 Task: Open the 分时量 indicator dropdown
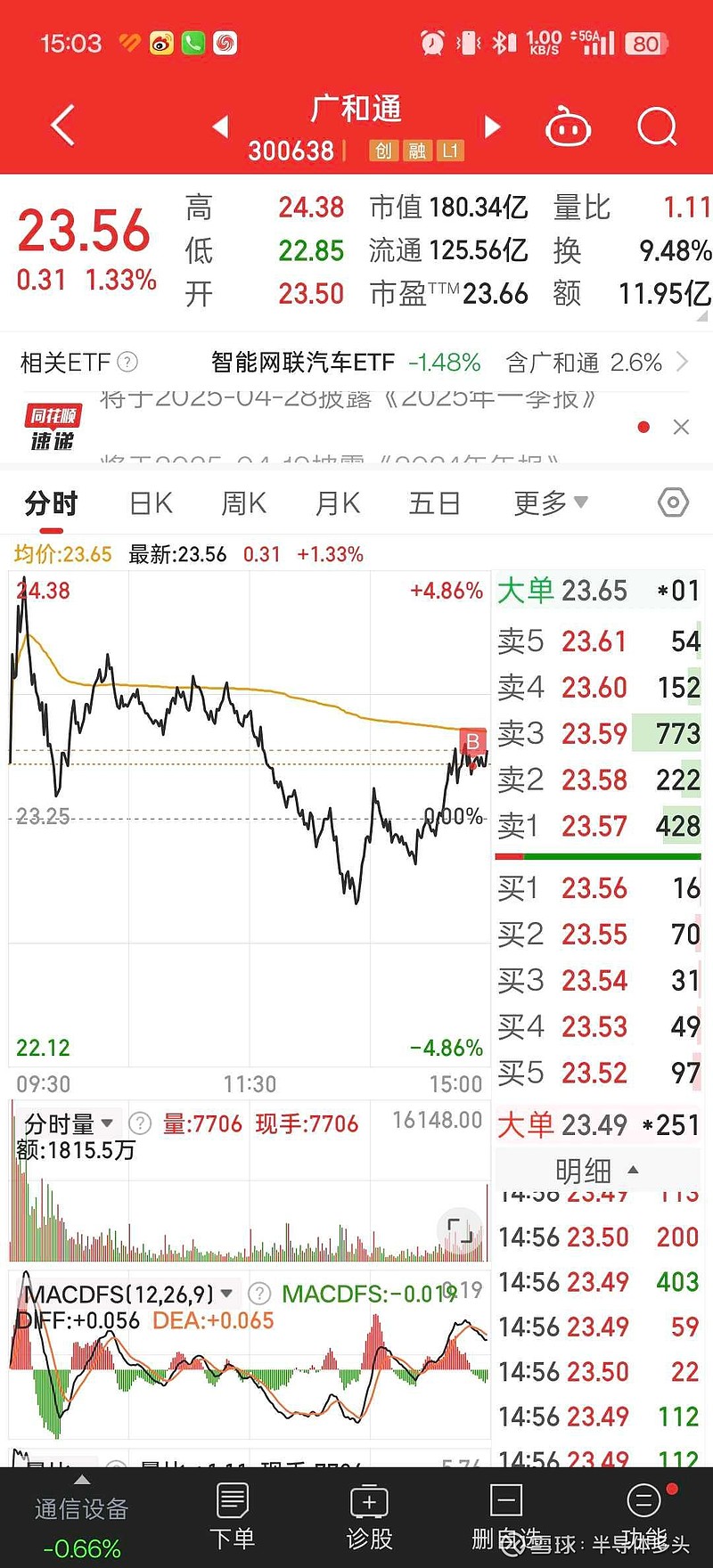tap(69, 1123)
